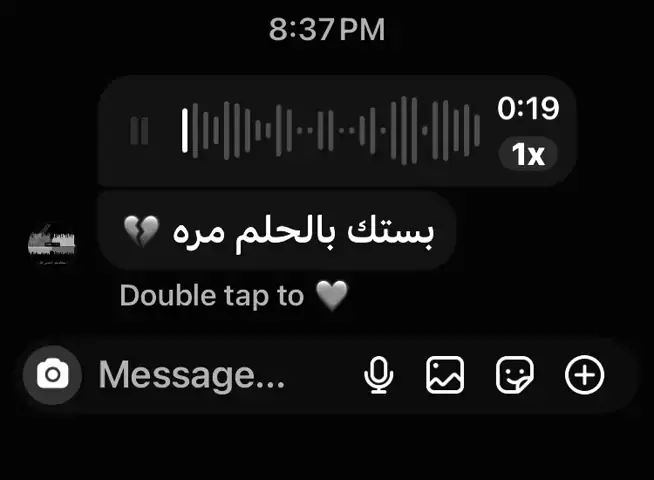The height and width of the screenshot is (480, 654).
Task: Open more options with the plus icon
Action: point(585,376)
